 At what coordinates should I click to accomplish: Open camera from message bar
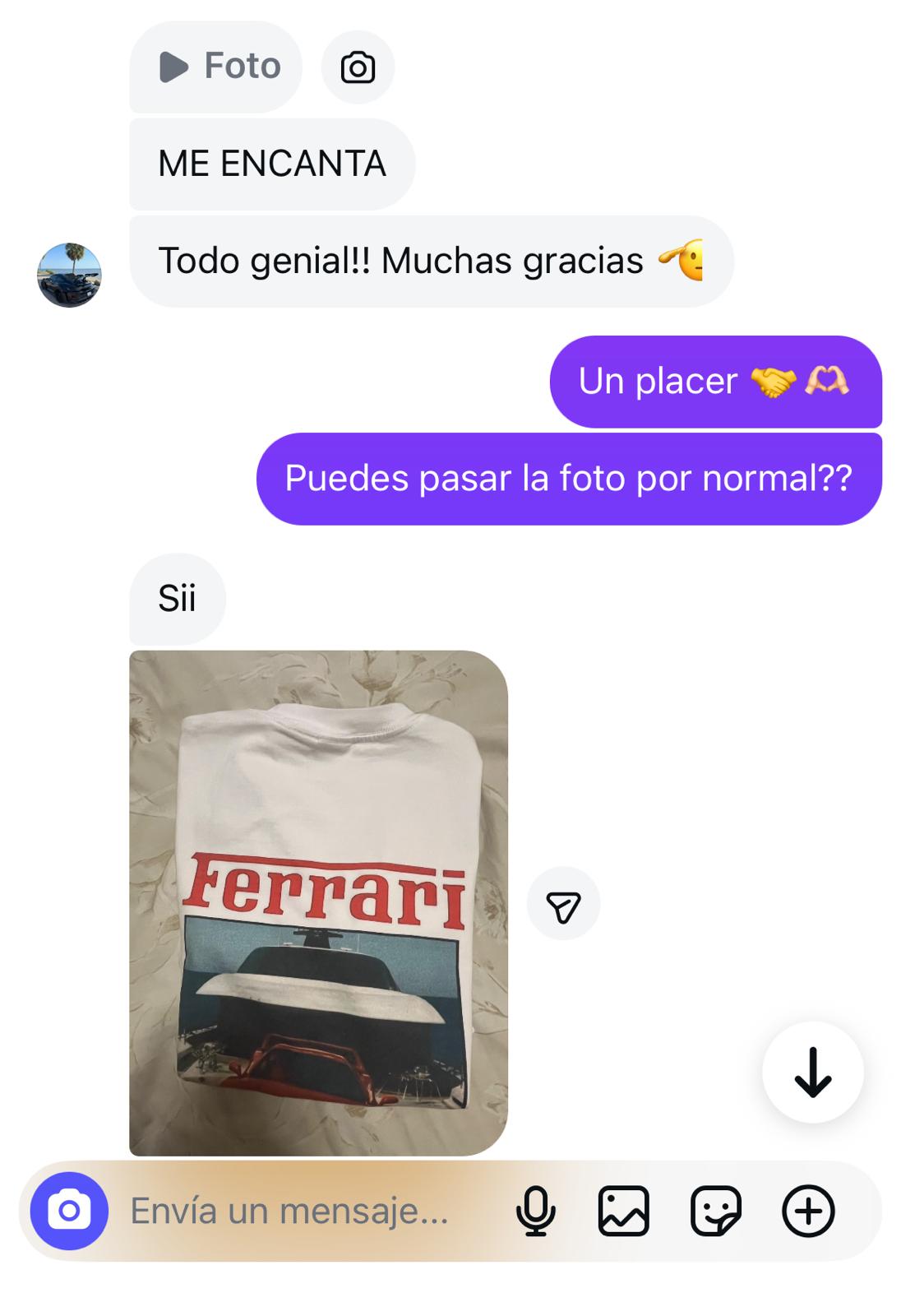coord(70,1211)
